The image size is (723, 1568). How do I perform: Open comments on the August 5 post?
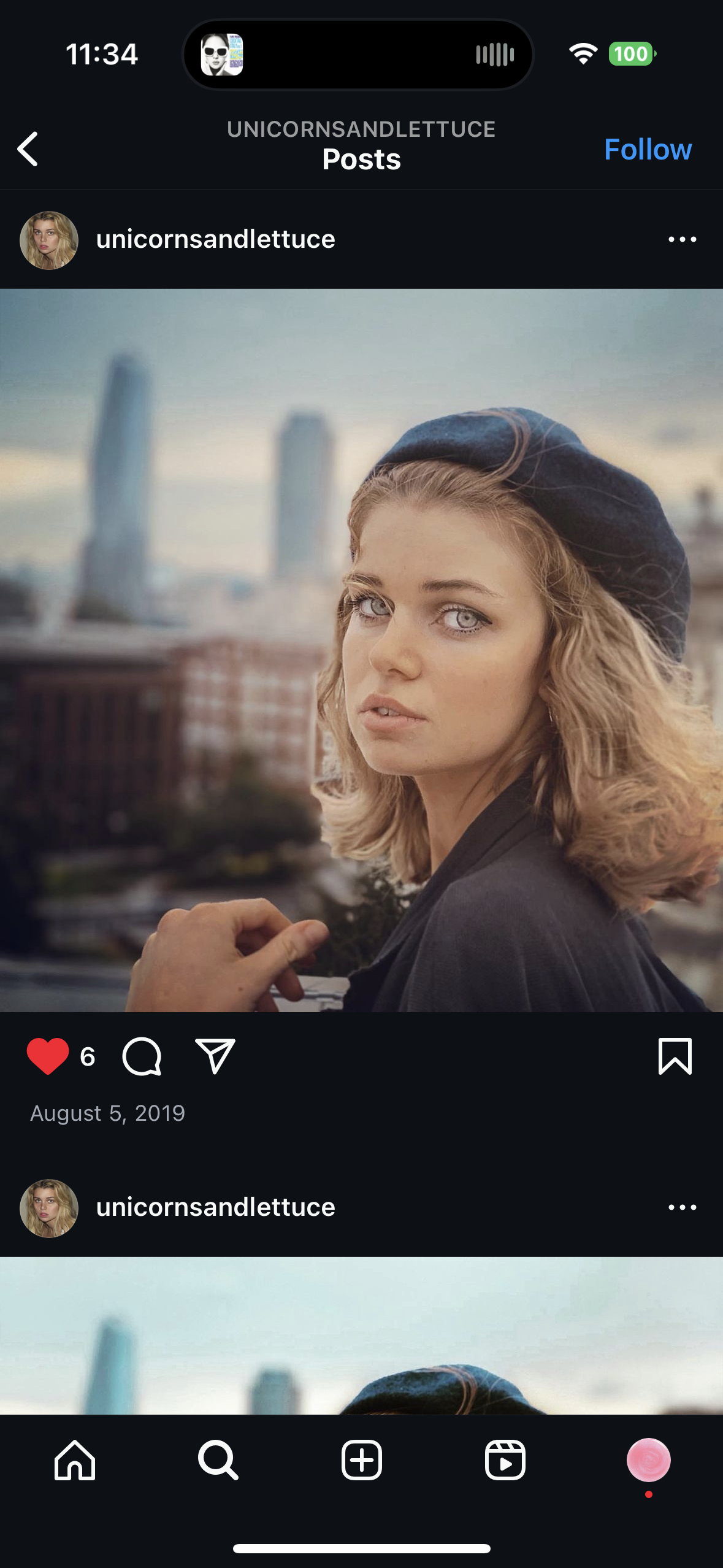(142, 1056)
